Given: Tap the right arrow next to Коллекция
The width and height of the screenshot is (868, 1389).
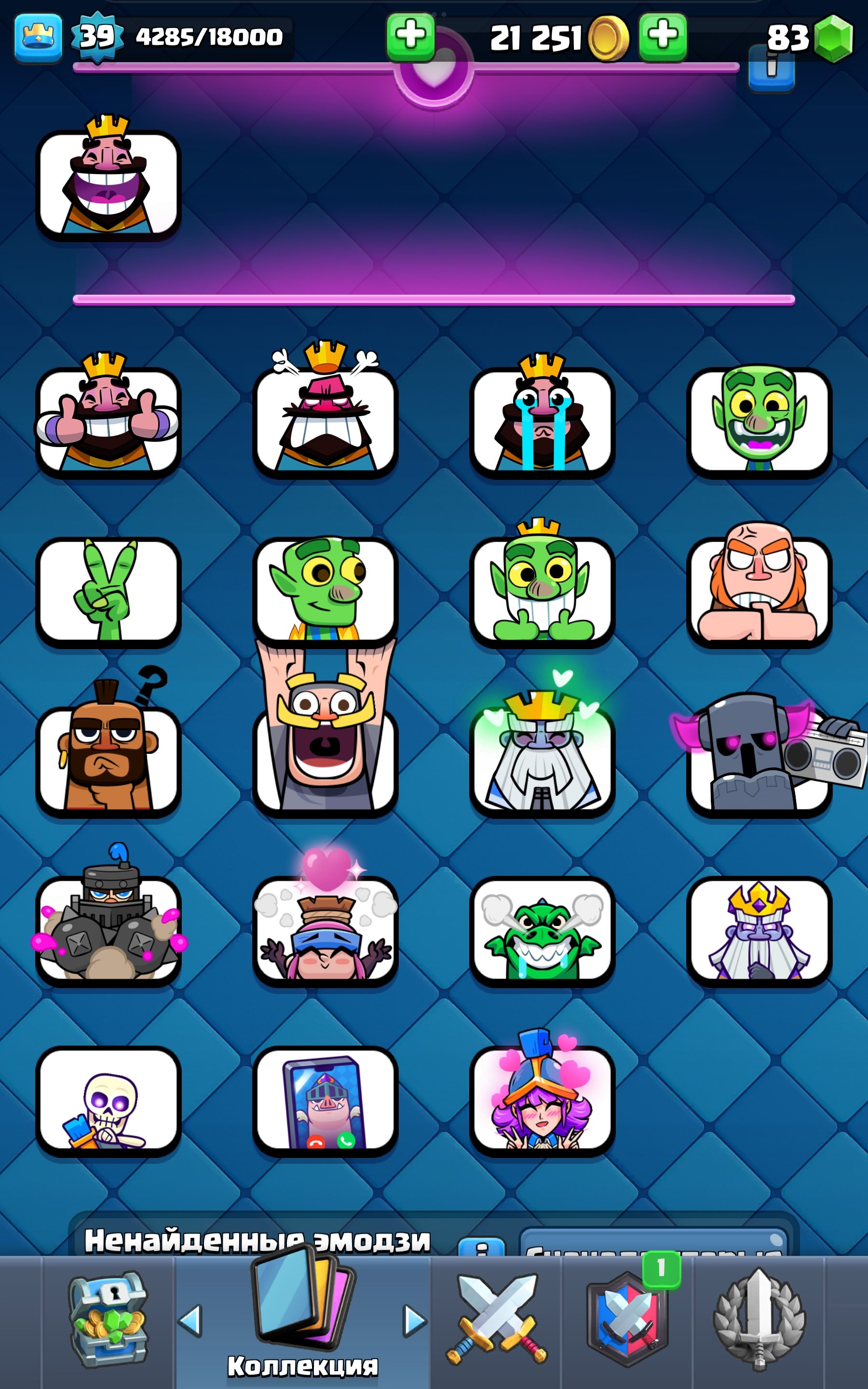Looking at the screenshot, I should click(x=415, y=1320).
